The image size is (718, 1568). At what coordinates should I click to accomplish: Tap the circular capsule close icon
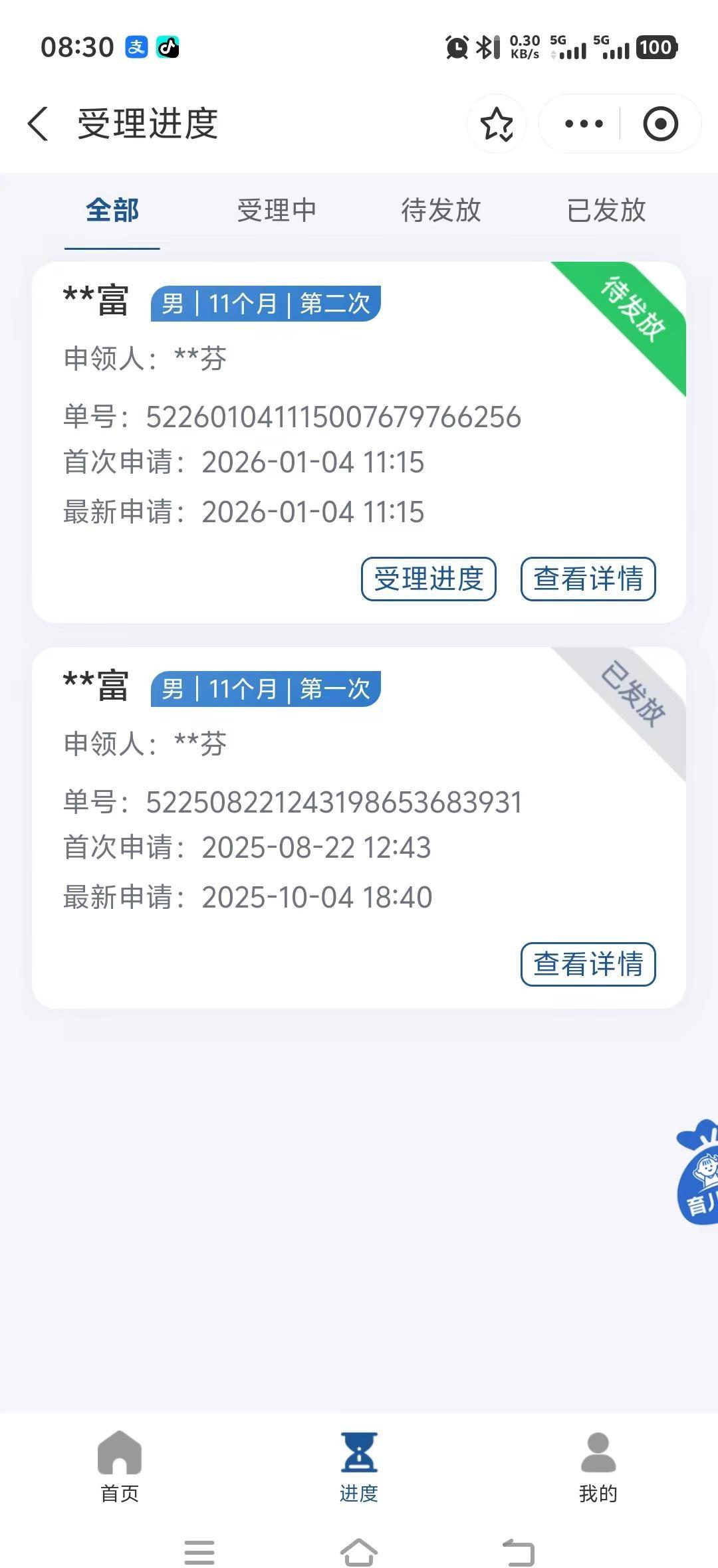[660, 124]
